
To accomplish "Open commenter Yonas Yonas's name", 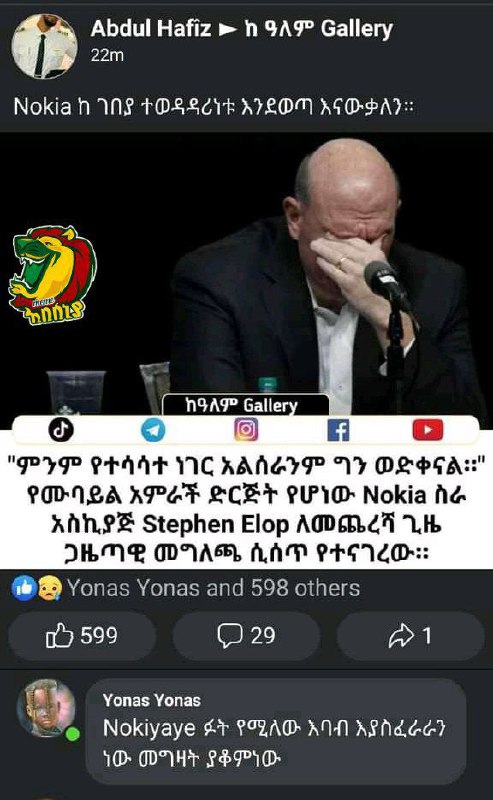I will 152,700.
